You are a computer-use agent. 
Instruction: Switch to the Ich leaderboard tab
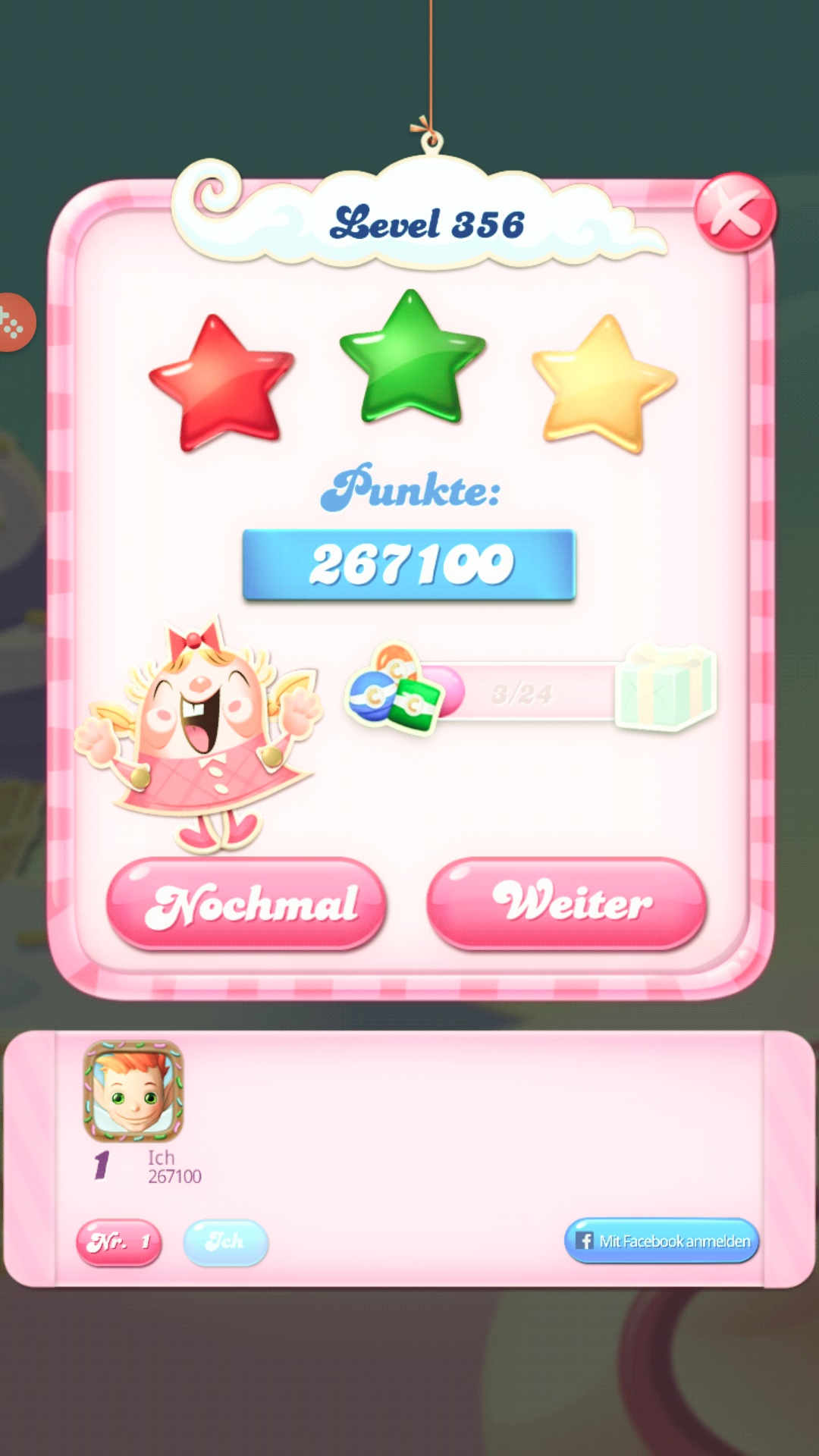click(225, 1242)
